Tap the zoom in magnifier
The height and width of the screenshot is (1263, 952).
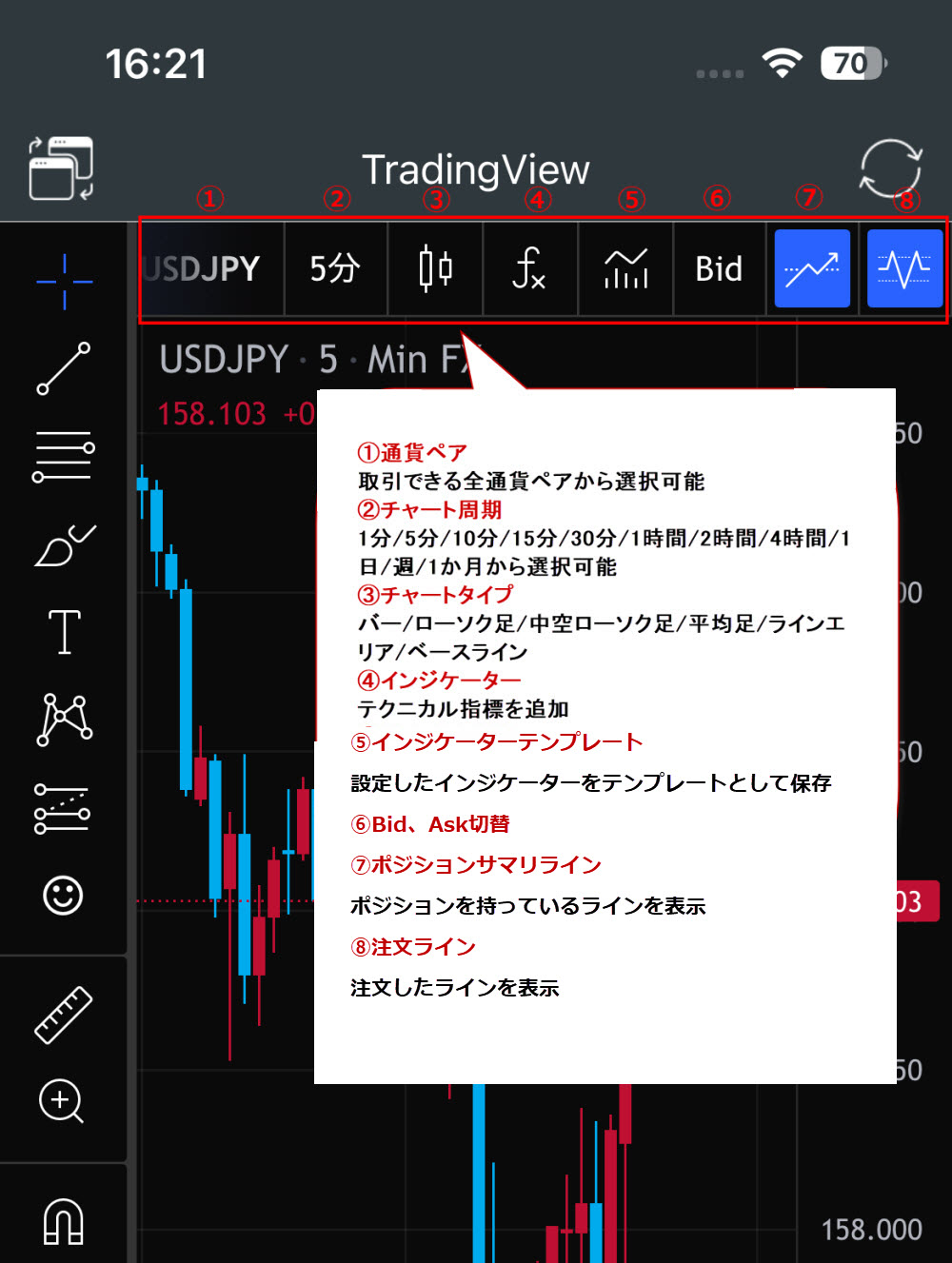click(x=61, y=1101)
